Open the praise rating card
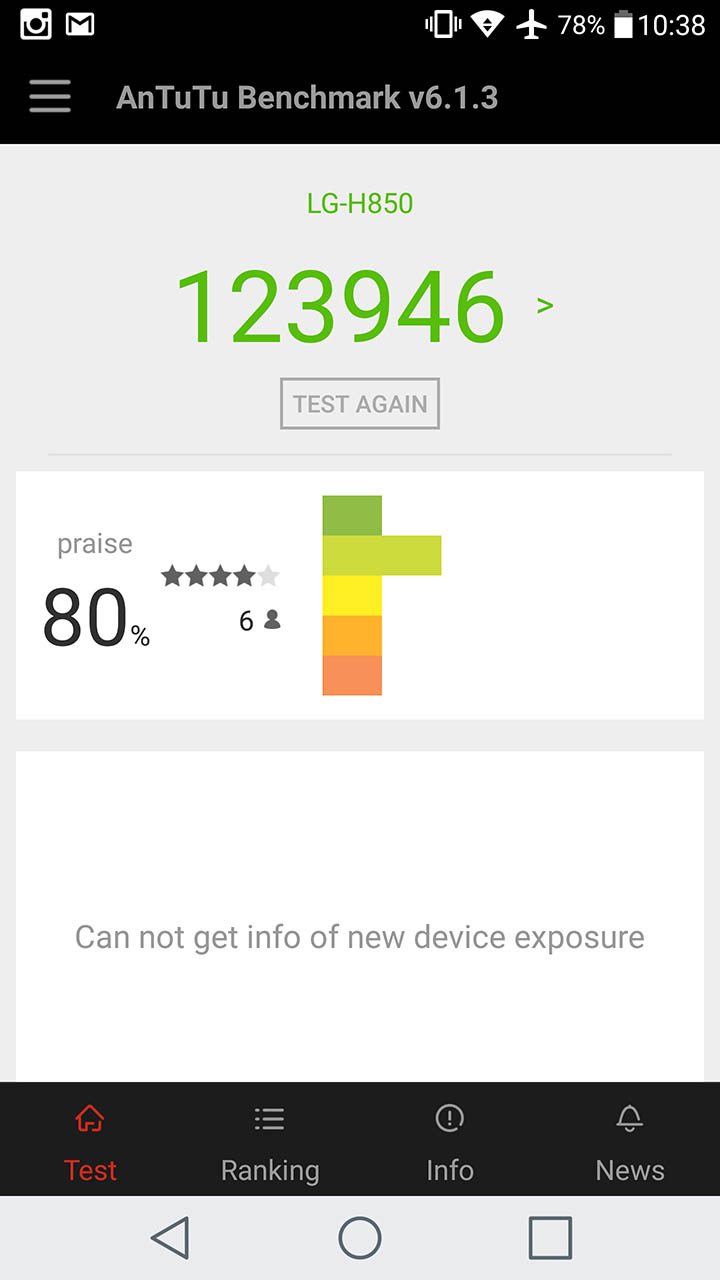Viewport: 720px width, 1280px height. point(360,595)
